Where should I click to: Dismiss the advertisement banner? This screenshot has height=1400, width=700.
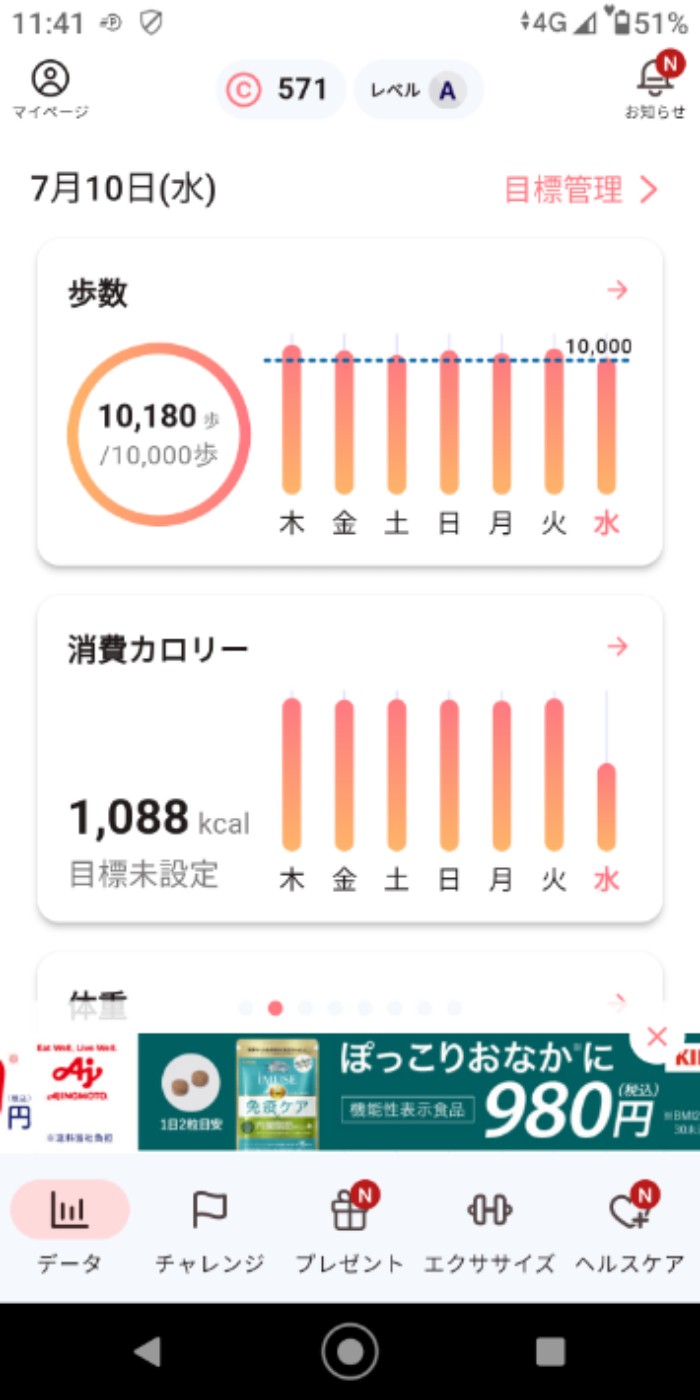pos(657,1037)
